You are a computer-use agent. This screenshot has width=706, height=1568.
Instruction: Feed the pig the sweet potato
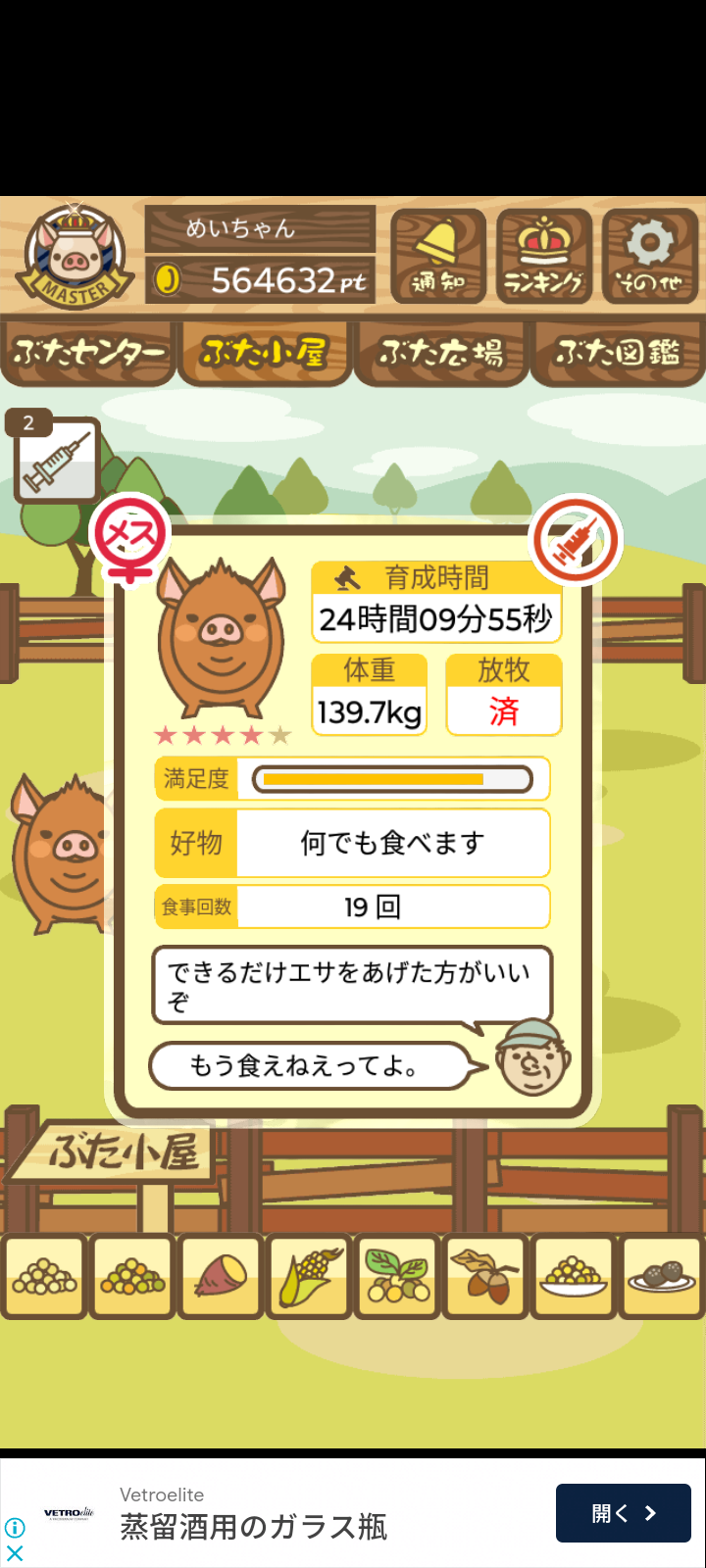click(x=222, y=1276)
